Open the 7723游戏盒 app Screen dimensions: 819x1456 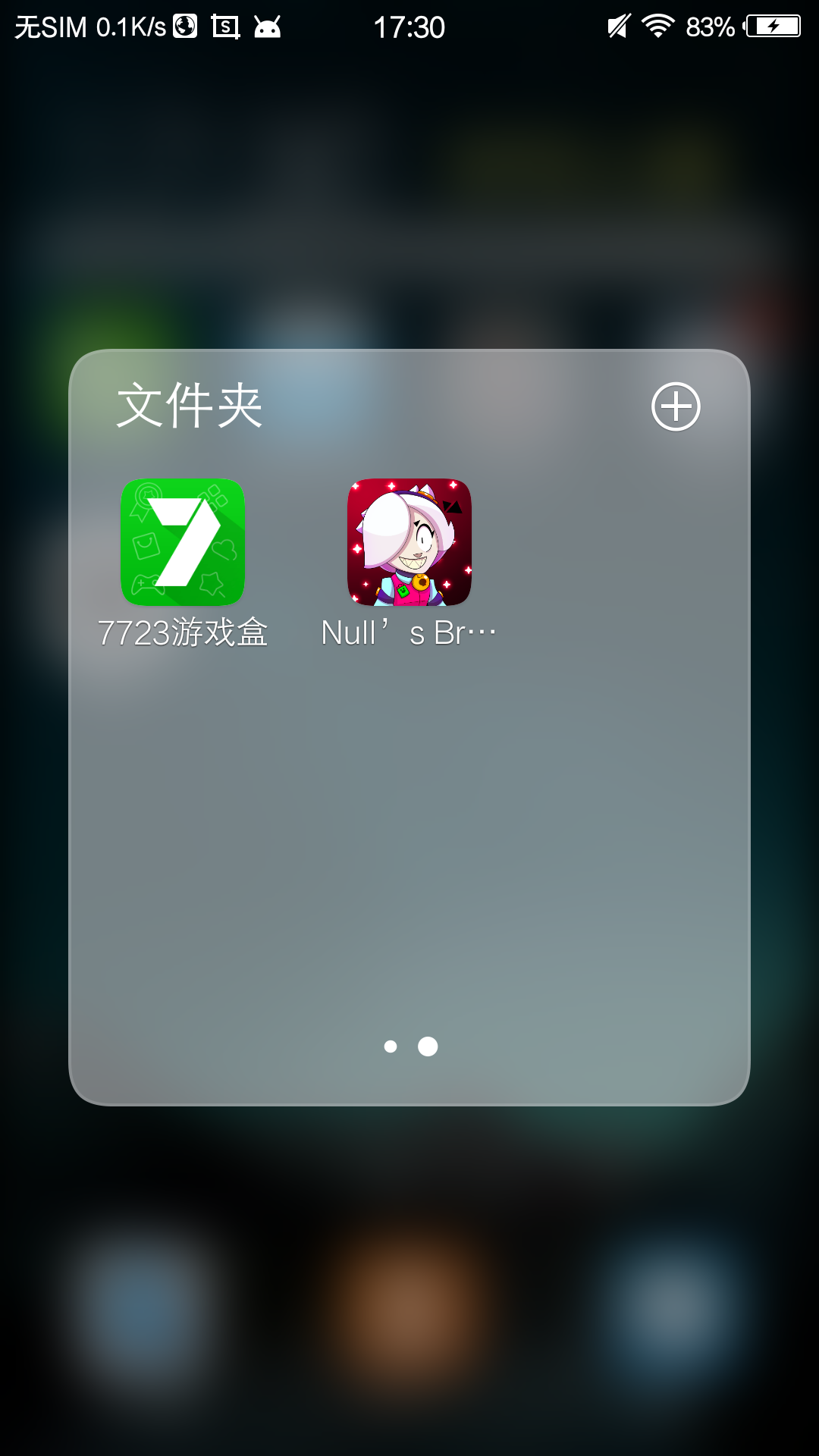click(183, 542)
